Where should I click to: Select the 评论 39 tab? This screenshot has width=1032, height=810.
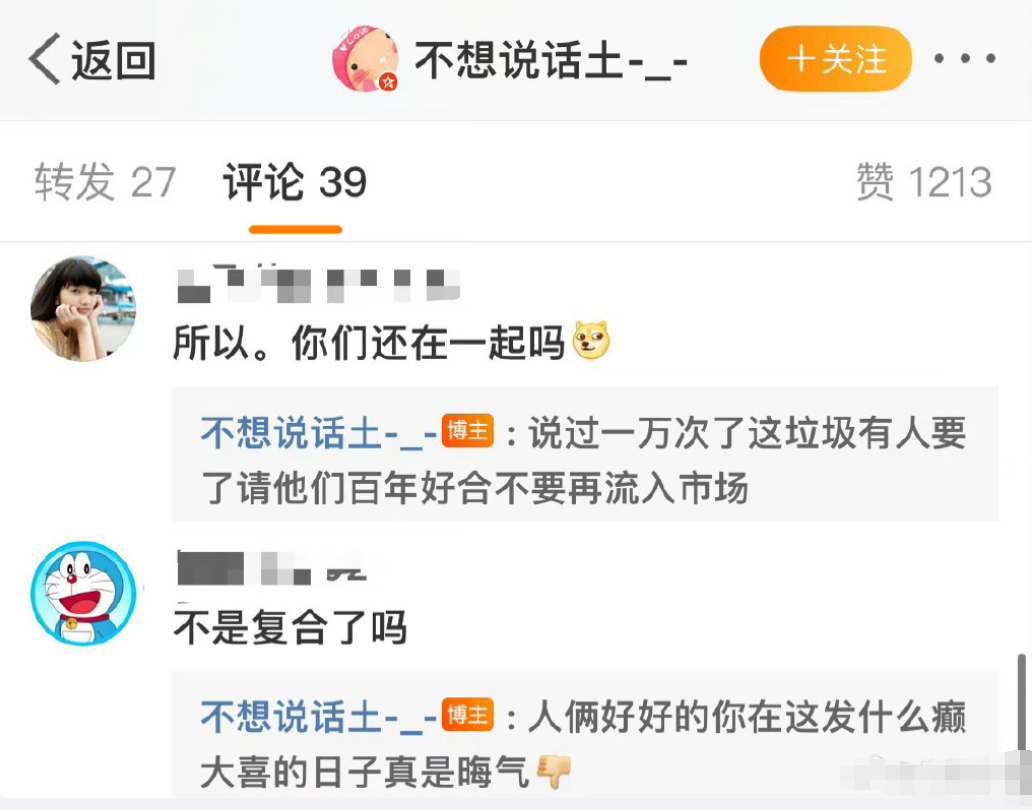click(x=295, y=182)
